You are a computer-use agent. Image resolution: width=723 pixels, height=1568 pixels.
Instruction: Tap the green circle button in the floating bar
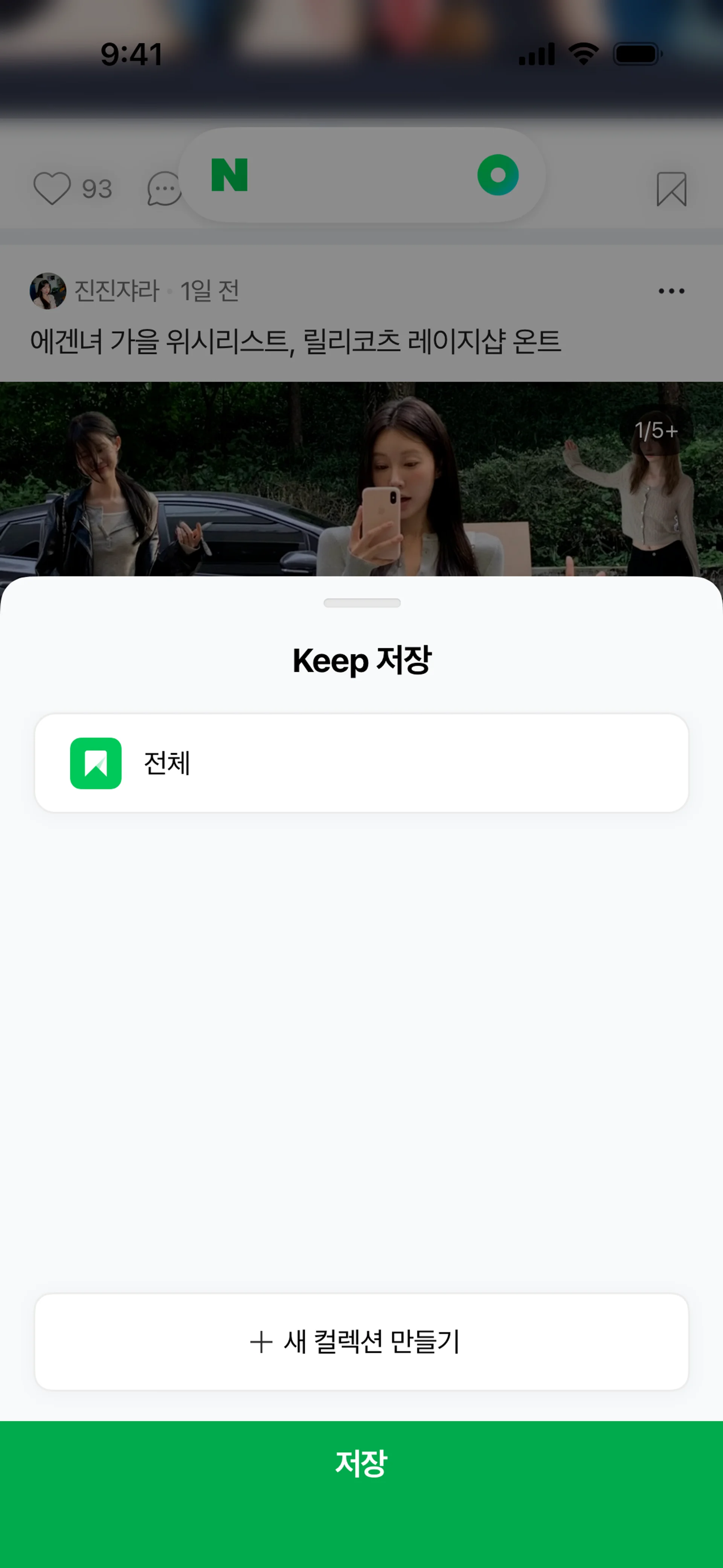click(x=498, y=175)
